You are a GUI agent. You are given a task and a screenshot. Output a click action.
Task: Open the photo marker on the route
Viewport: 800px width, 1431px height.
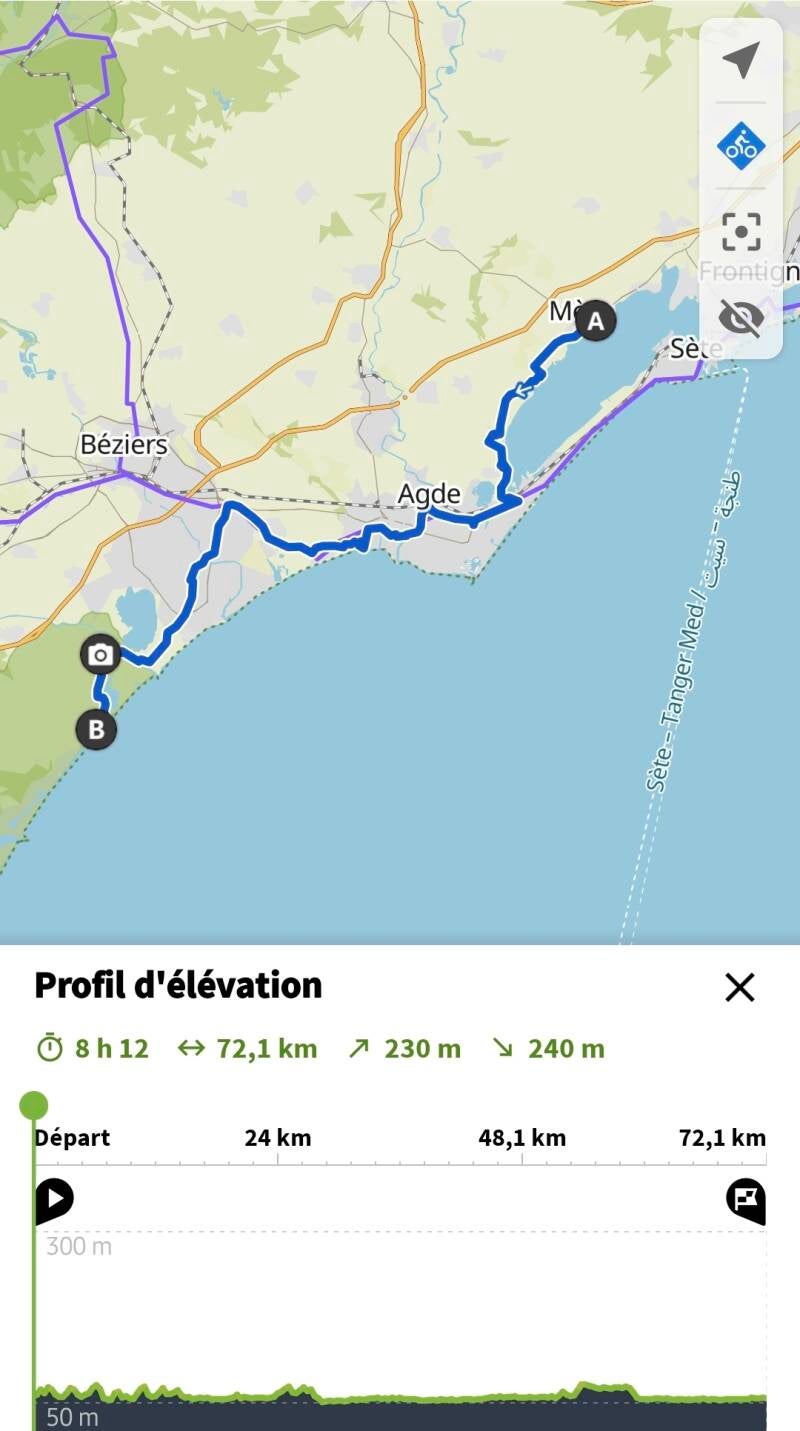pos(100,656)
